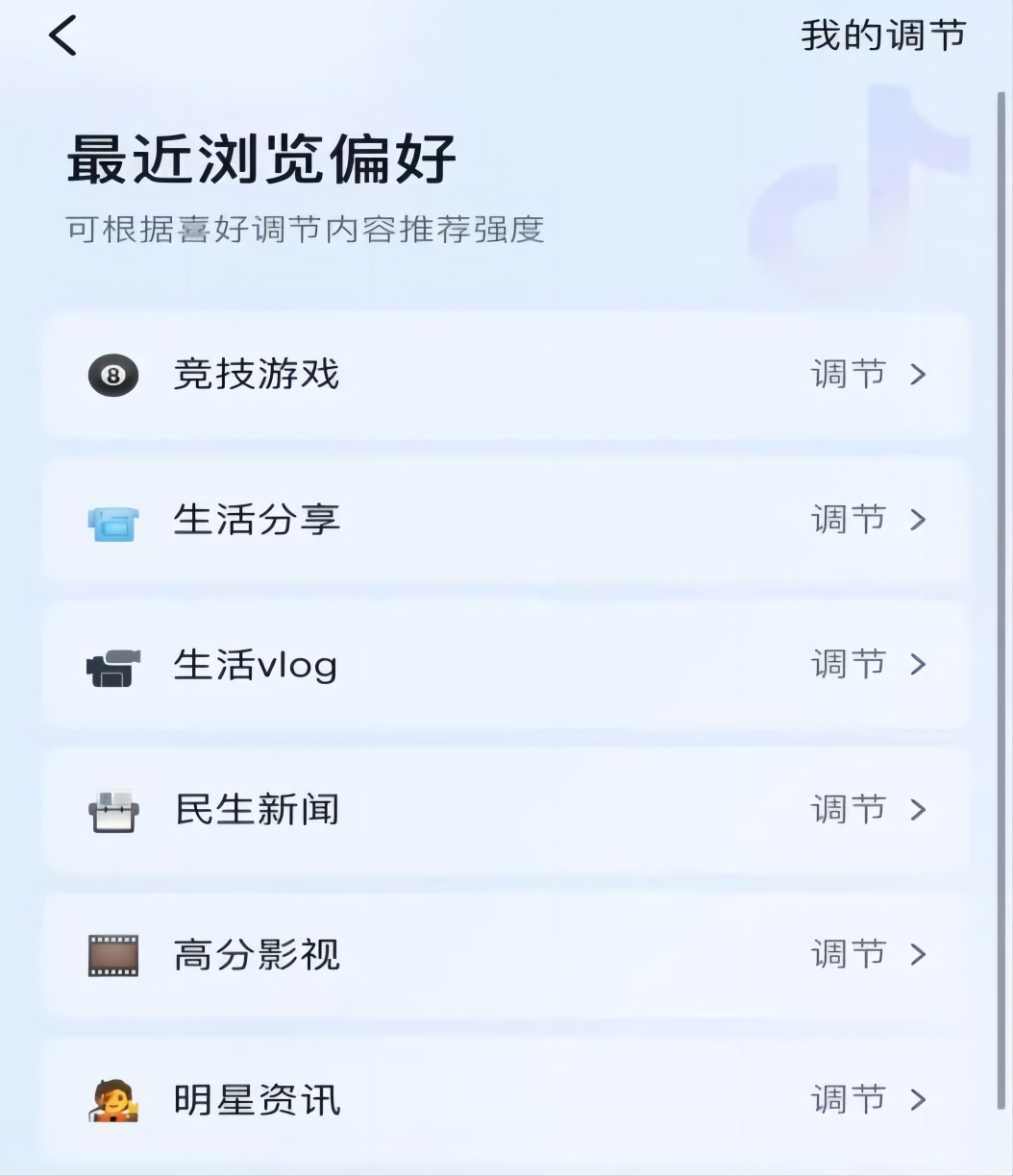
Task: Open the 生活分享 preference row
Action: 506,520
